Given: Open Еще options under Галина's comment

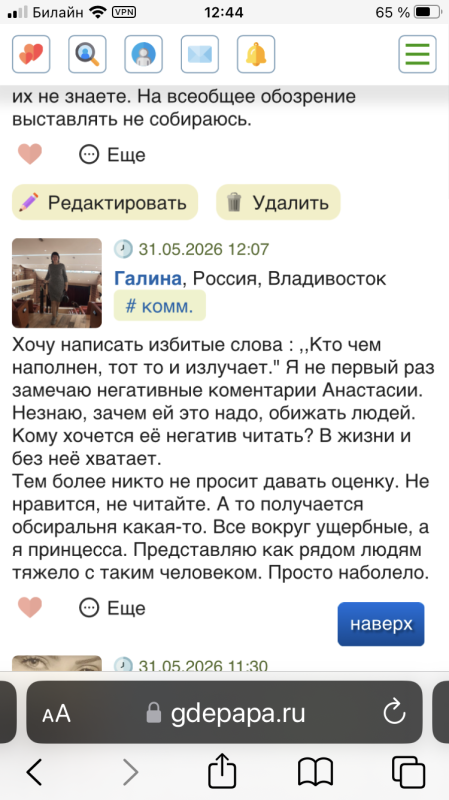Looking at the screenshot, I should [112, 608].
